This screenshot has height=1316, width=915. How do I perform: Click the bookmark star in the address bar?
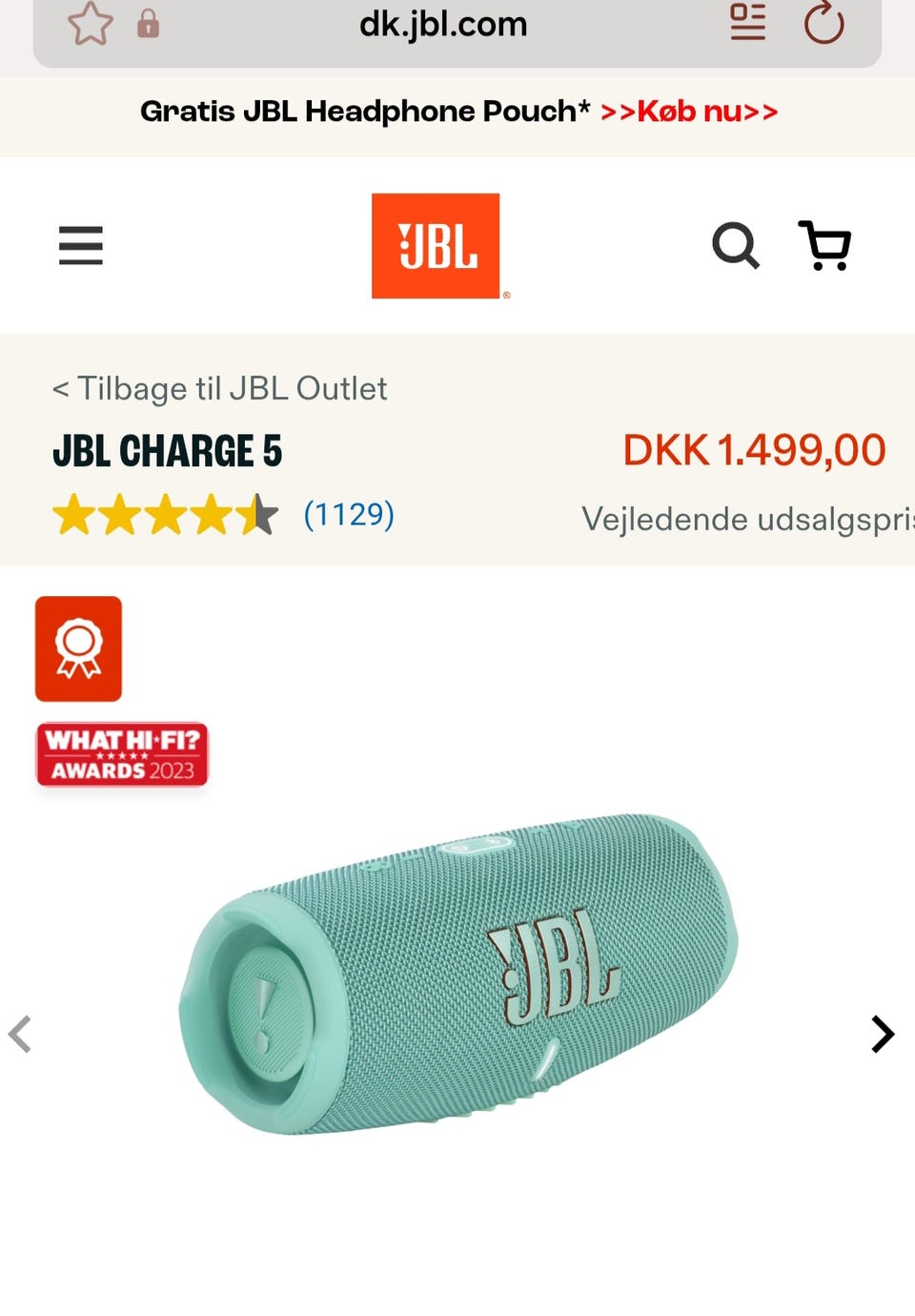coord(89,24)
